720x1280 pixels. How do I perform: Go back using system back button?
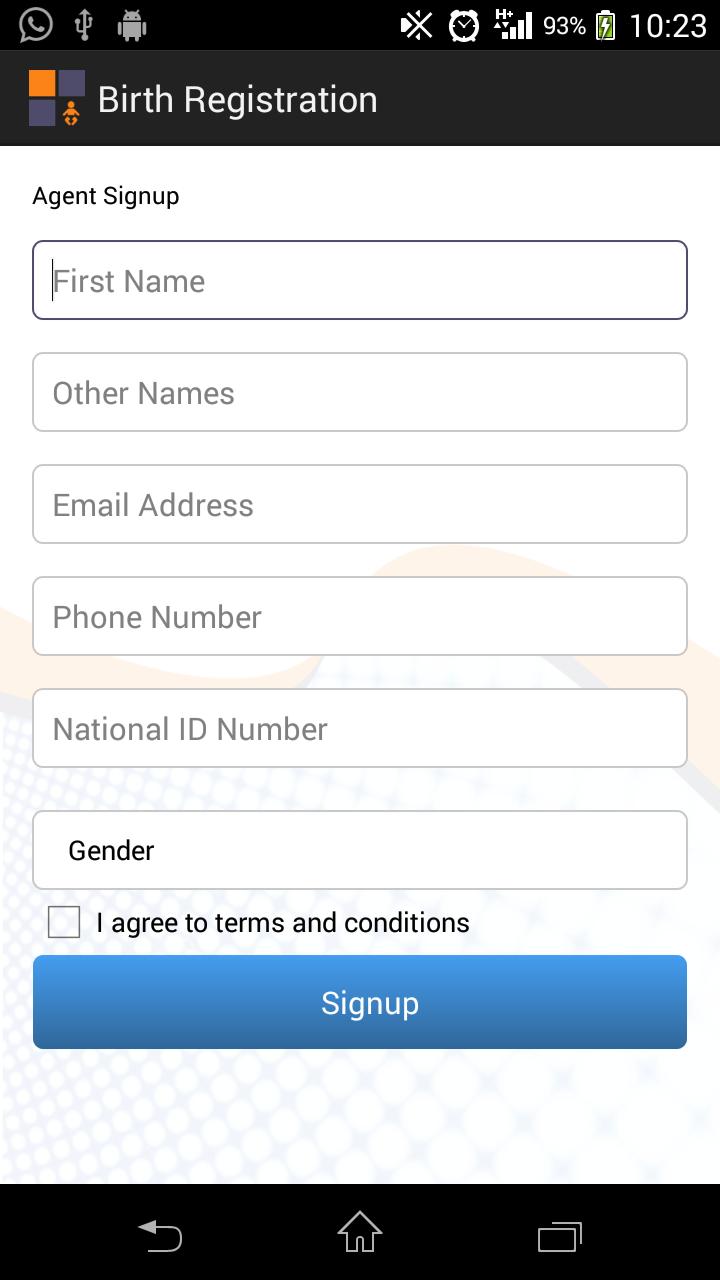pos(160,1236)
